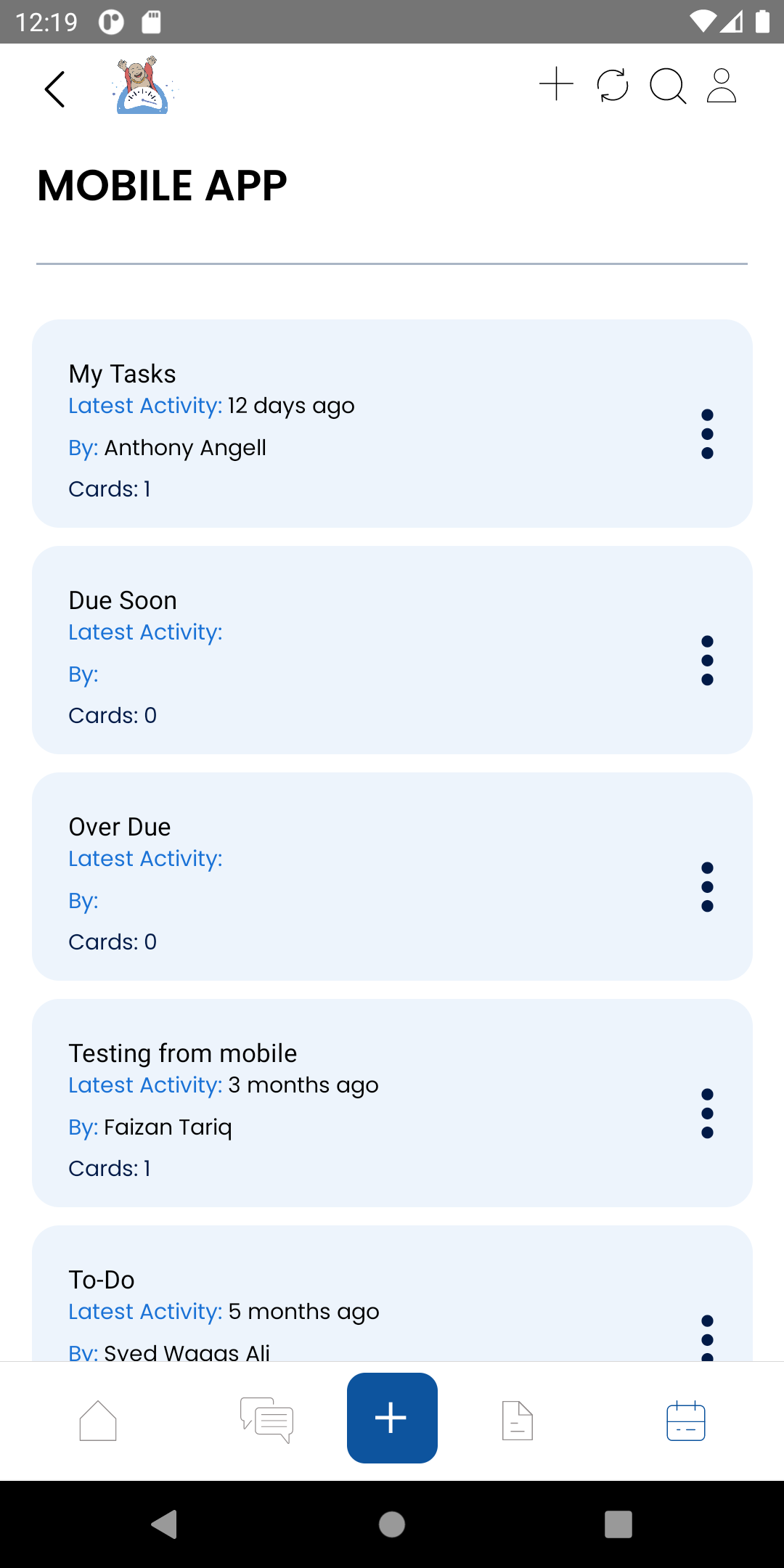Image resolution: width=784 pixels, height=1568 pixels.
Task: Switch to the calendar tab
Action: click(x=686, y=1420)
